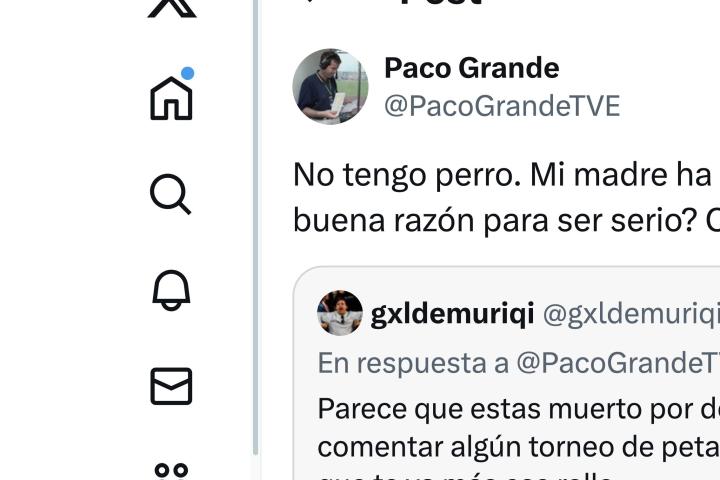Open Paco Grande's profile picture
This screenshot has height=480, width=720.
coord(330,86)
